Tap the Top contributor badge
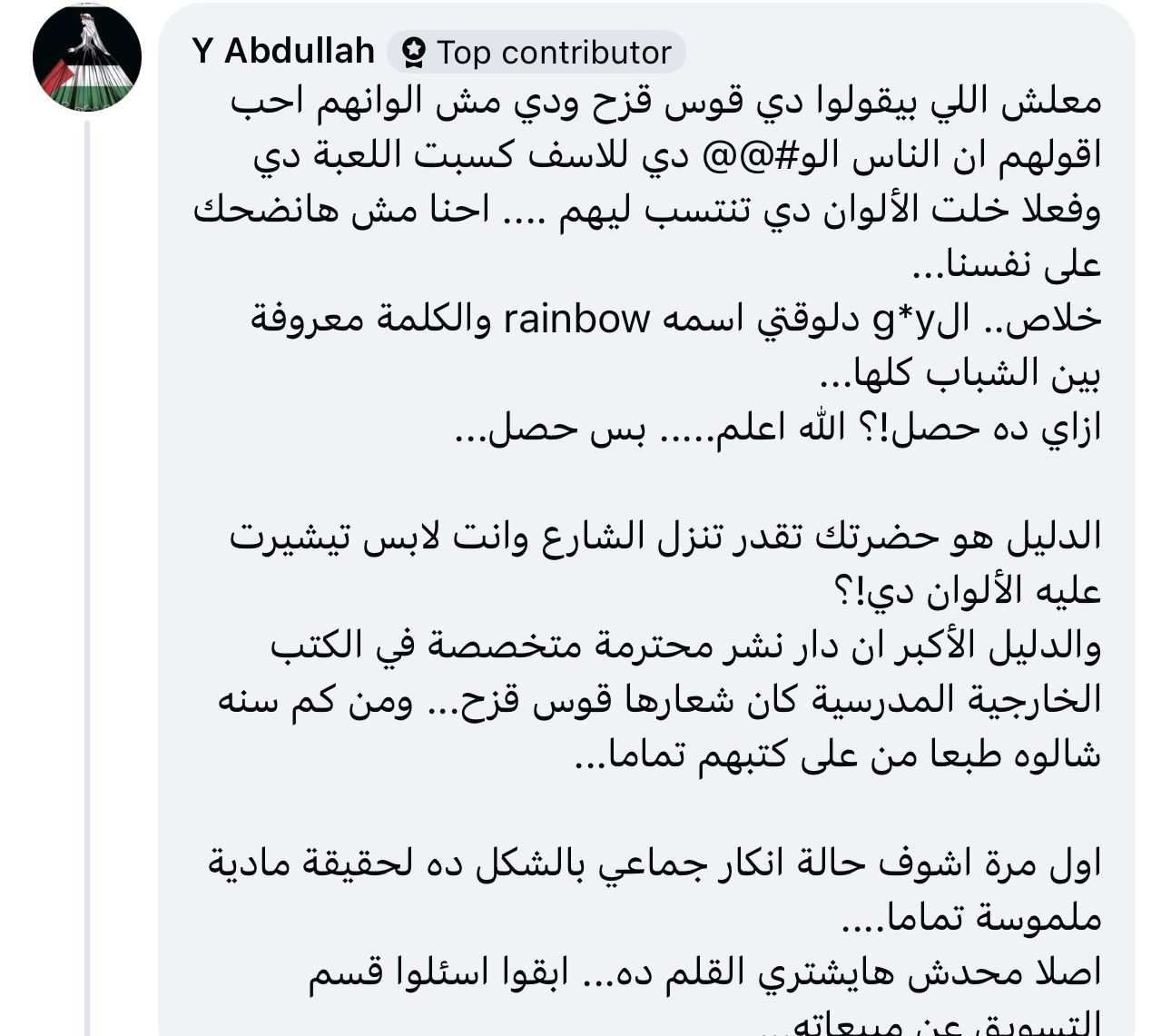This screenshot has height=1036, width=1171. pyautogui.click(x=536, y=53)
